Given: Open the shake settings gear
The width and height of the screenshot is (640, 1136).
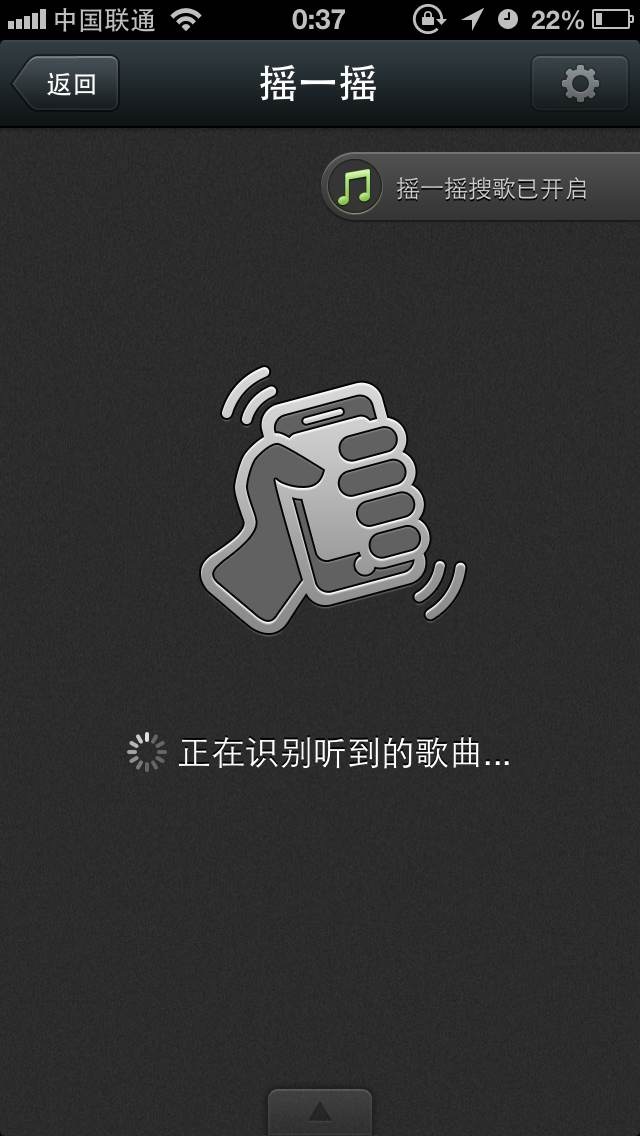Looking at the screenshot, I should click(x=579, y=84).
